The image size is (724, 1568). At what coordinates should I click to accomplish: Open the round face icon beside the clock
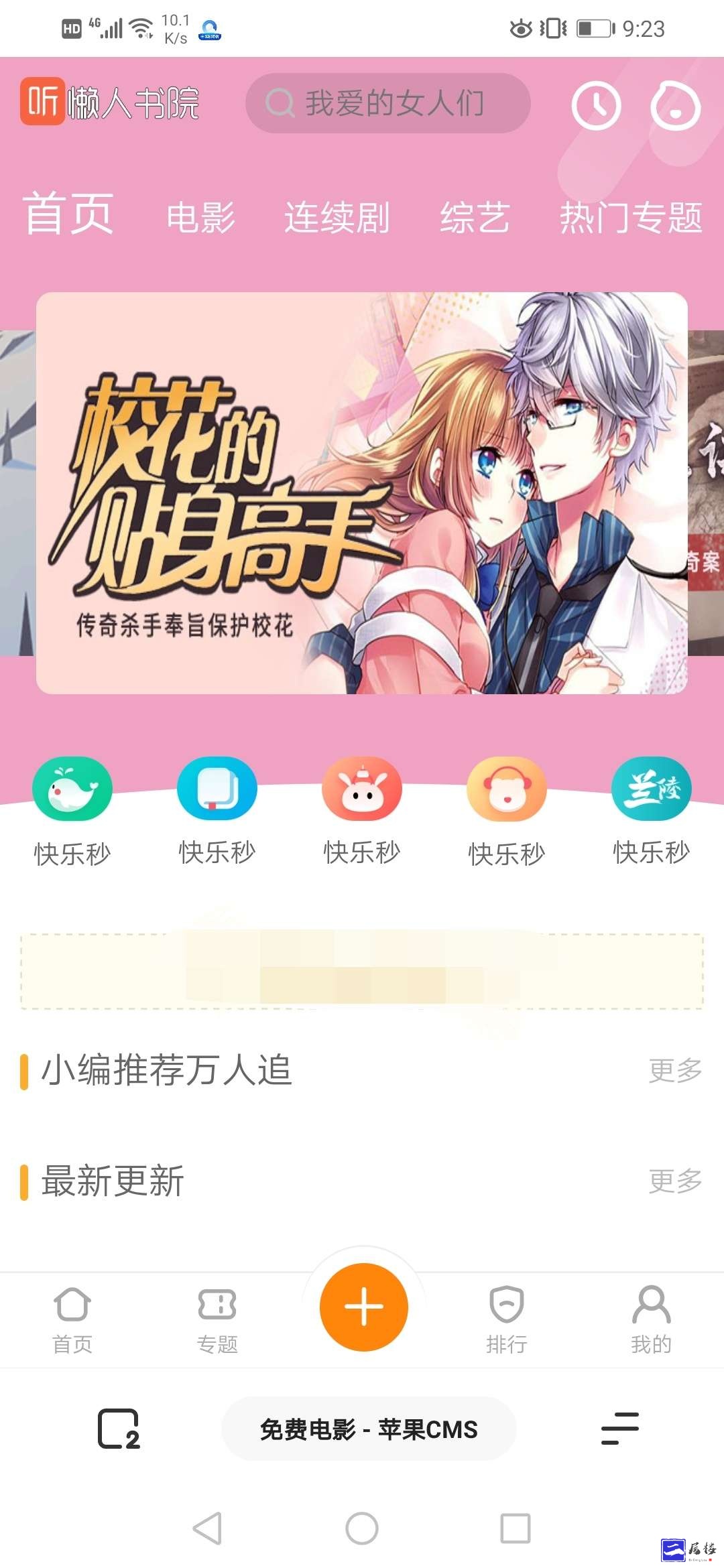tap(675, 105)
